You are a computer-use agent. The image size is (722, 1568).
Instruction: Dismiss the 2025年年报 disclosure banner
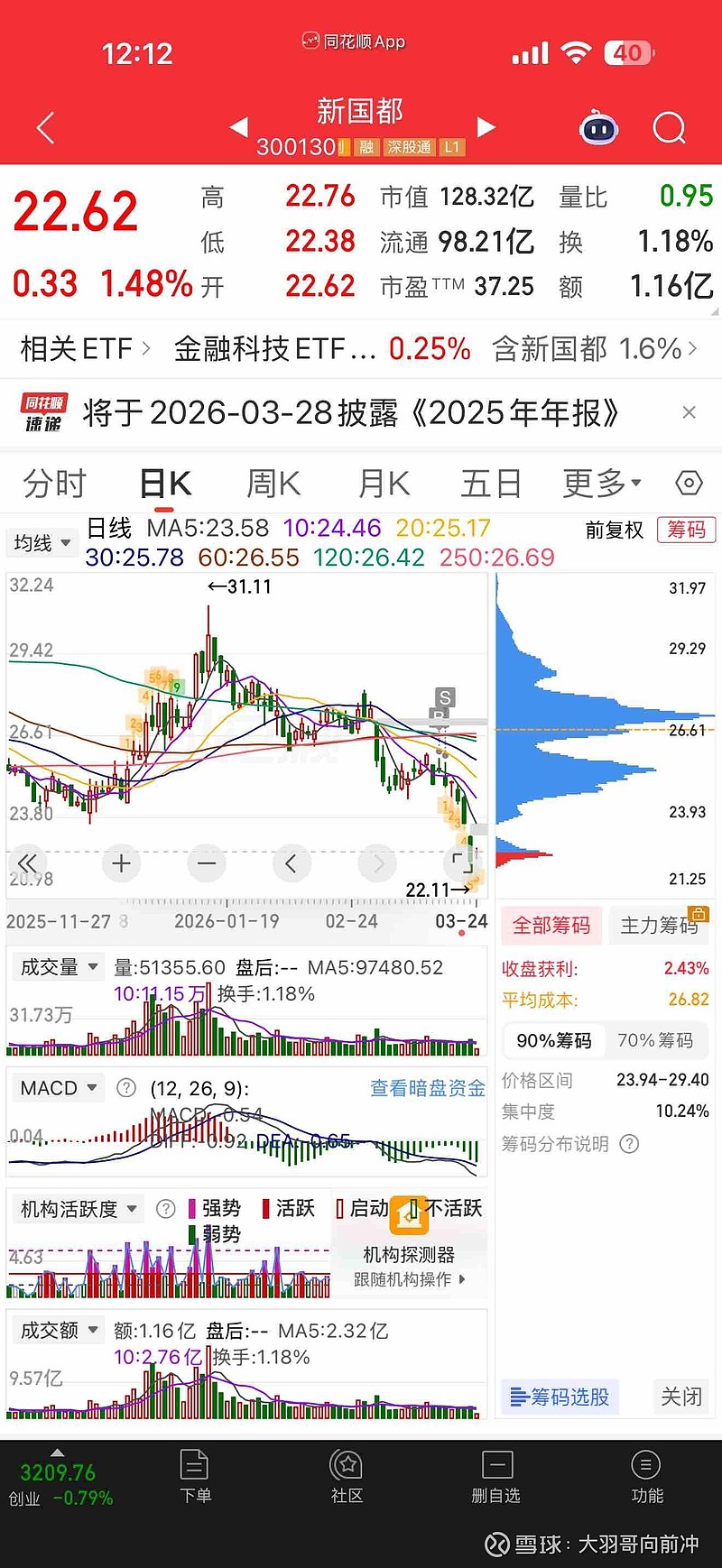point(689,412)
